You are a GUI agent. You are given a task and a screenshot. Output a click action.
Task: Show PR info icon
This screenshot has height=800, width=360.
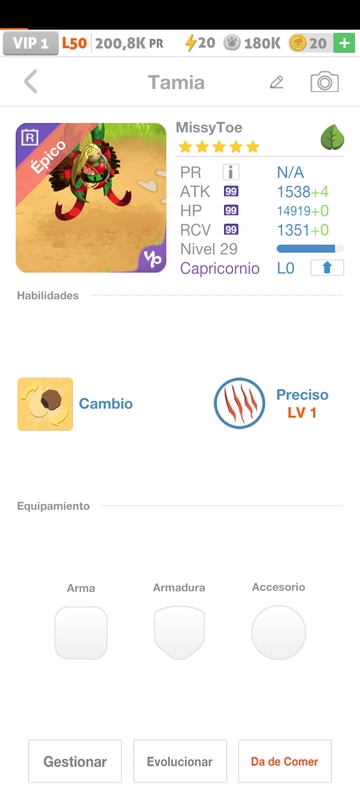[231, 172]
